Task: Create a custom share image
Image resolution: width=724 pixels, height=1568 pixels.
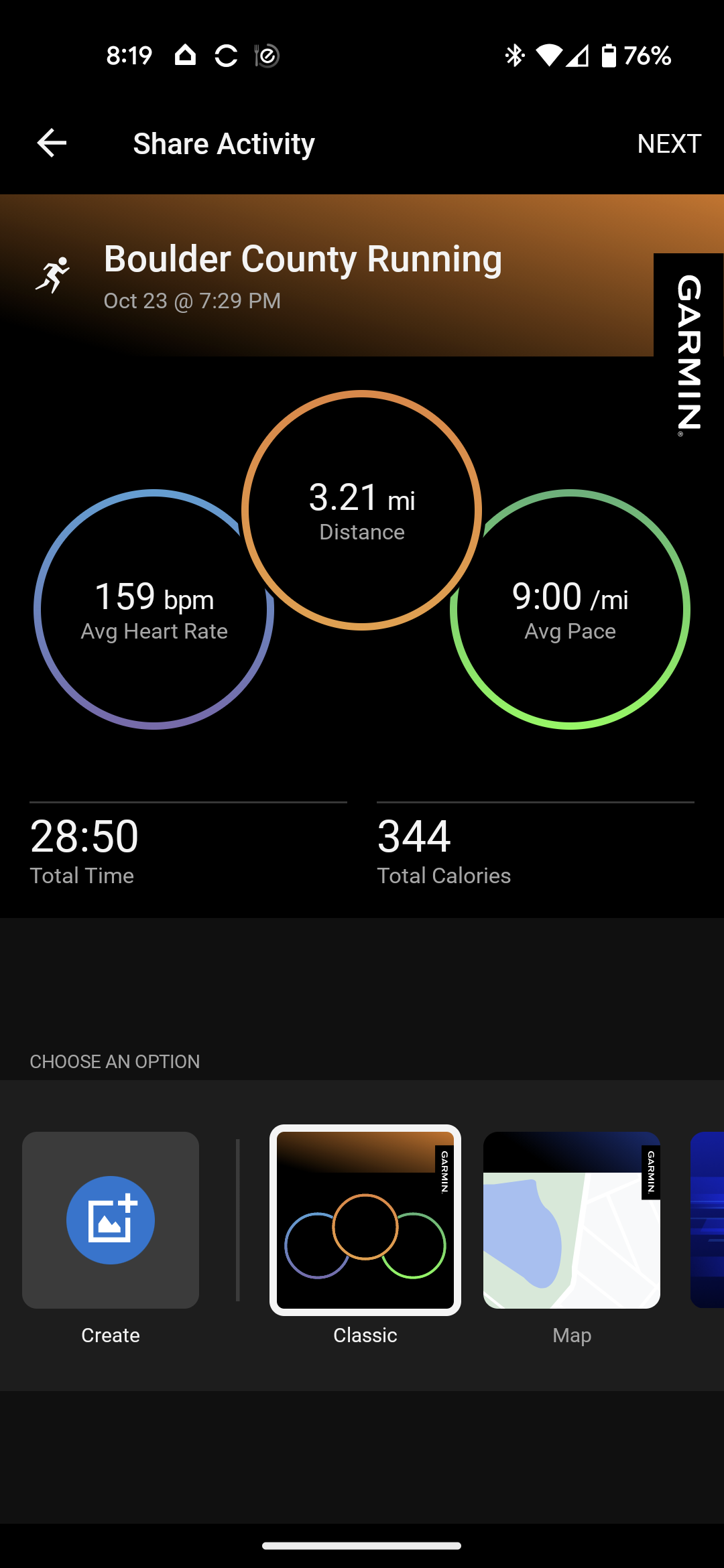Action: pos(111,1220)
